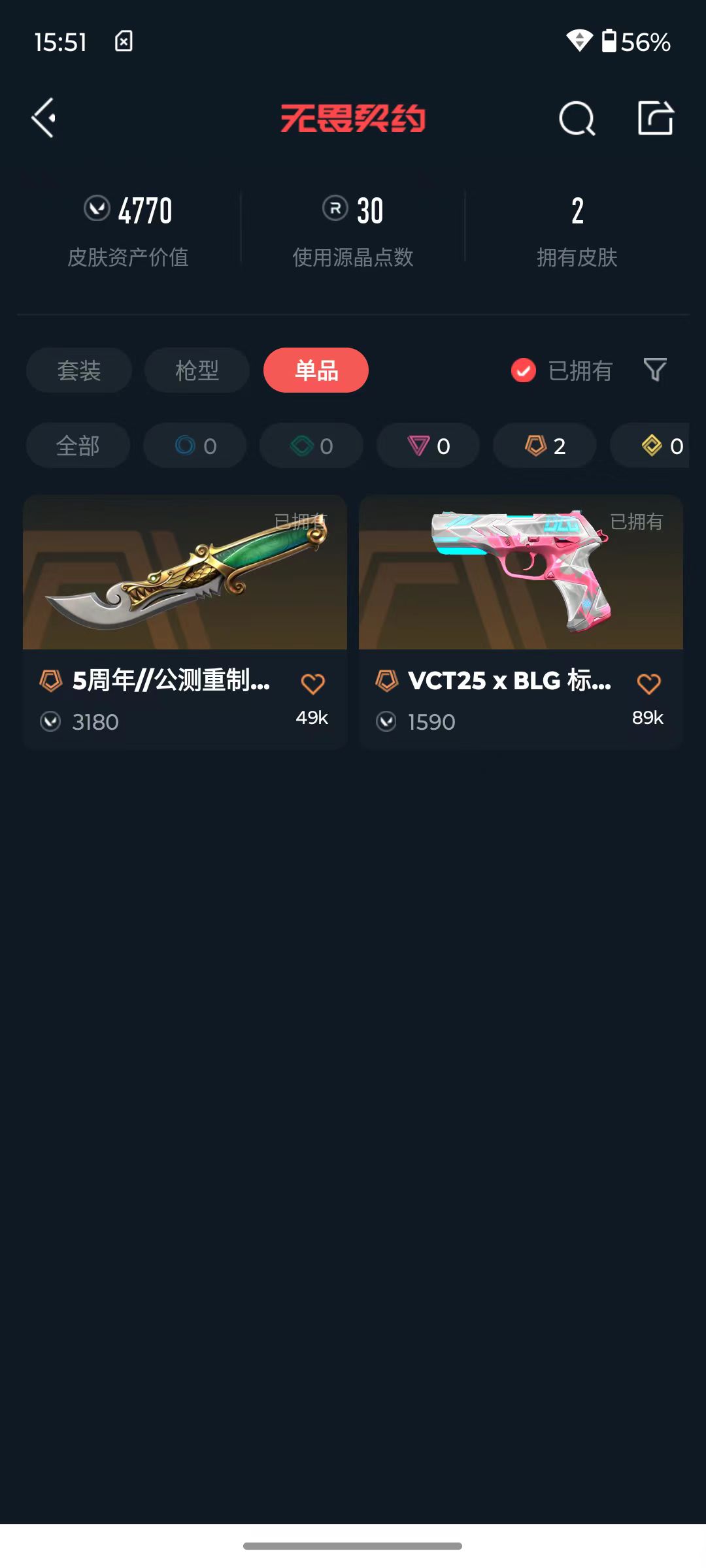Screen dimensions: 706x1568
Task: Open the funnel filter icon
Action: 655,370
